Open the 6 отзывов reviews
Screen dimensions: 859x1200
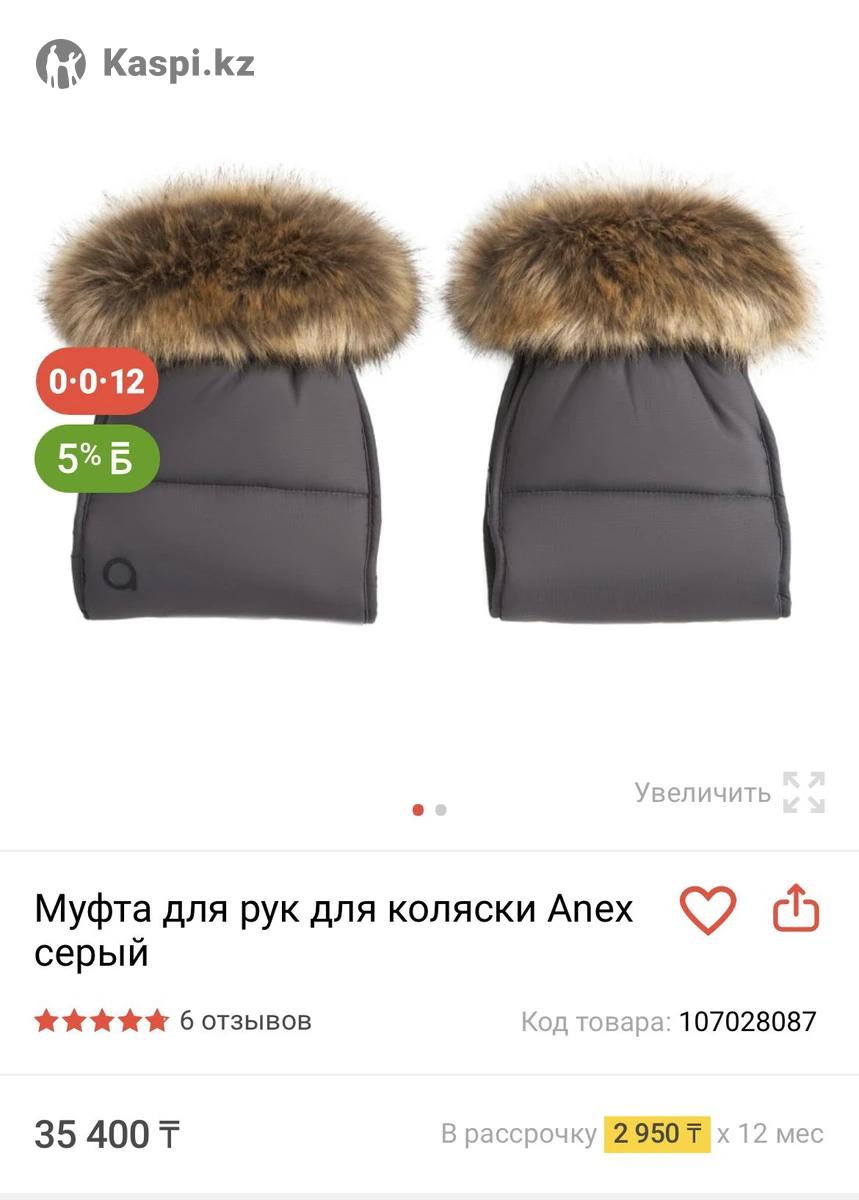[245, 1021]
